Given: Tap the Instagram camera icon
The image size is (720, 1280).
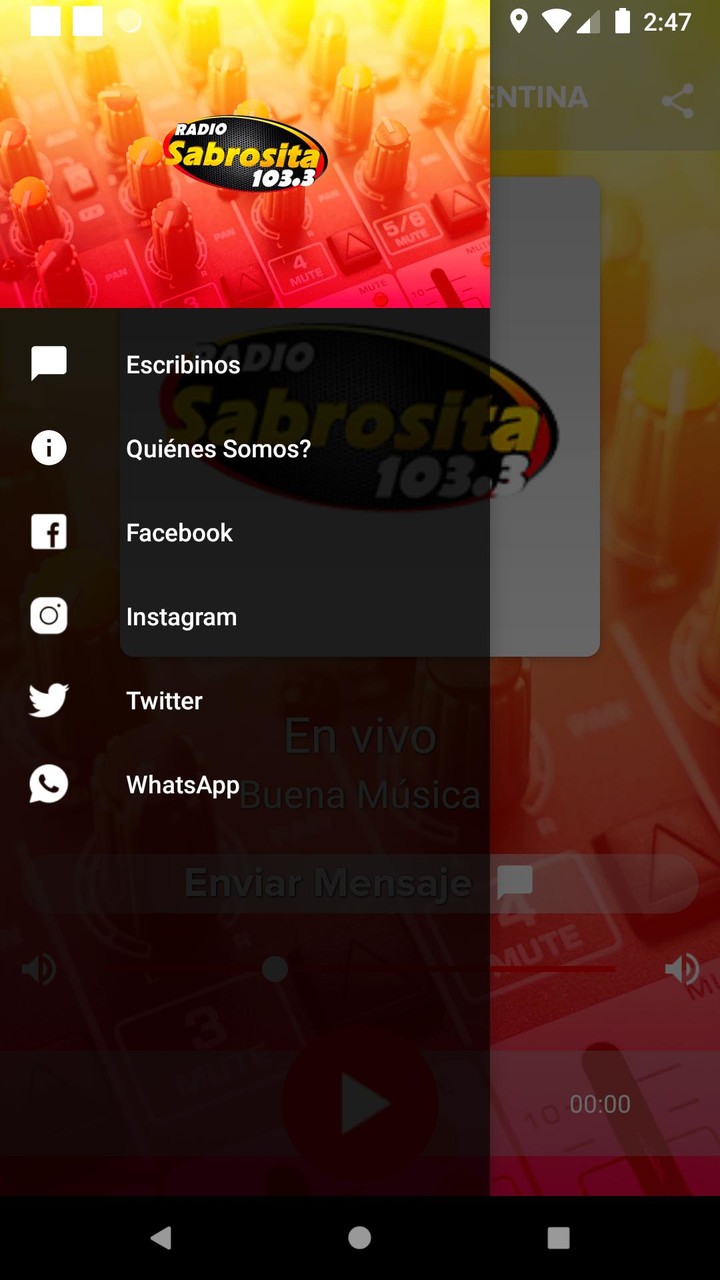Looking at the screenshot, I should click(x=47, y=616).
